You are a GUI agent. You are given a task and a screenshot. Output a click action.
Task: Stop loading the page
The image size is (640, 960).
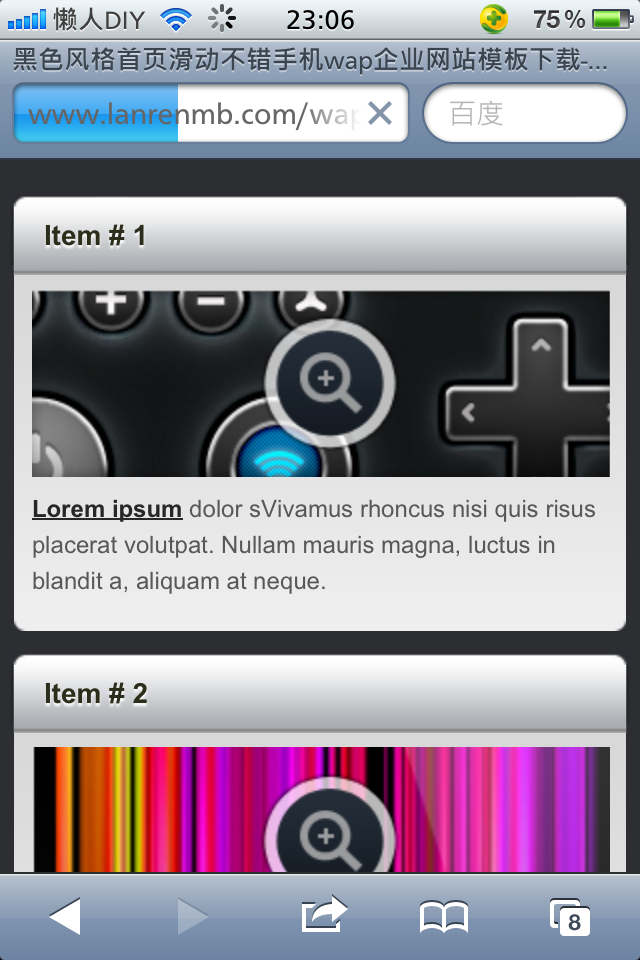(x=379, y=114)
